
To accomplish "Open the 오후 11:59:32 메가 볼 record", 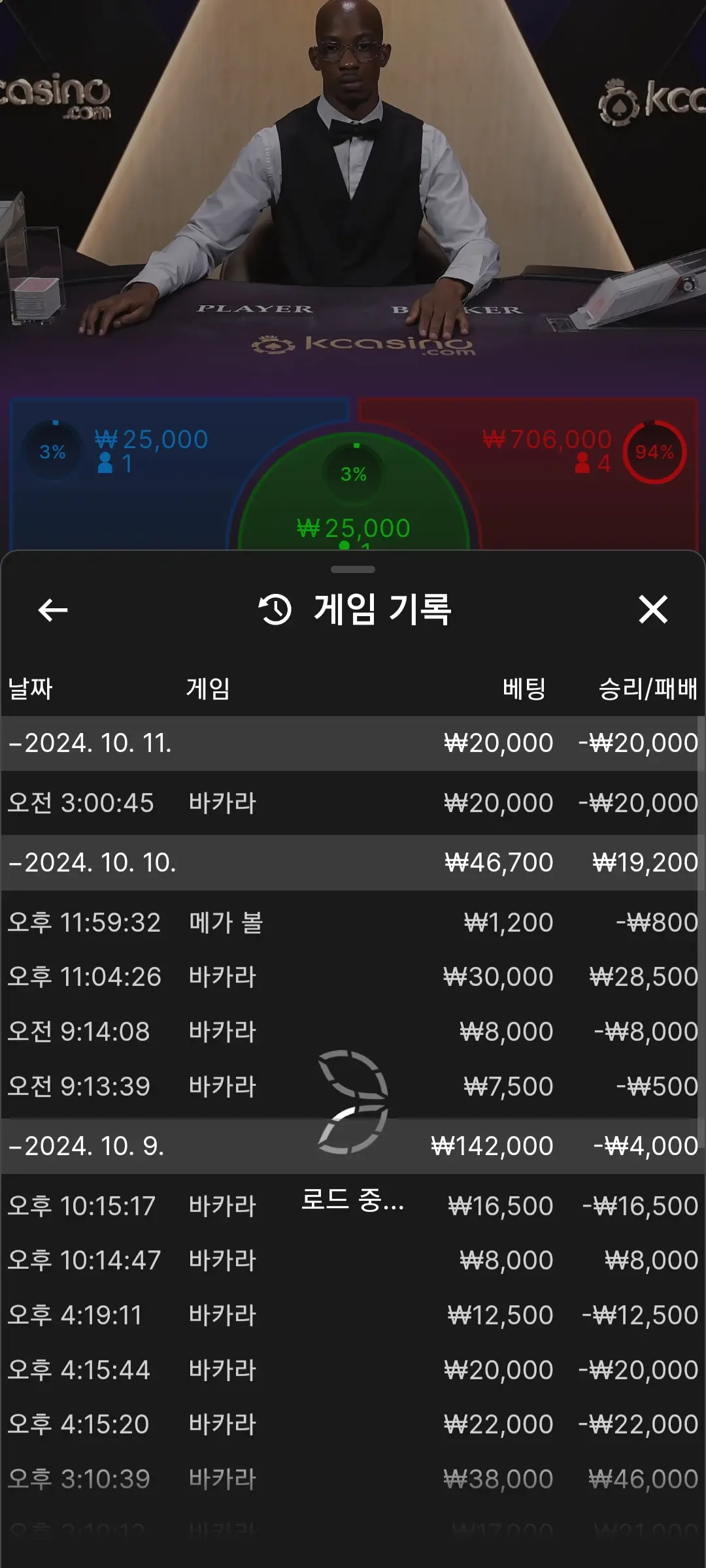I will 353,923.
